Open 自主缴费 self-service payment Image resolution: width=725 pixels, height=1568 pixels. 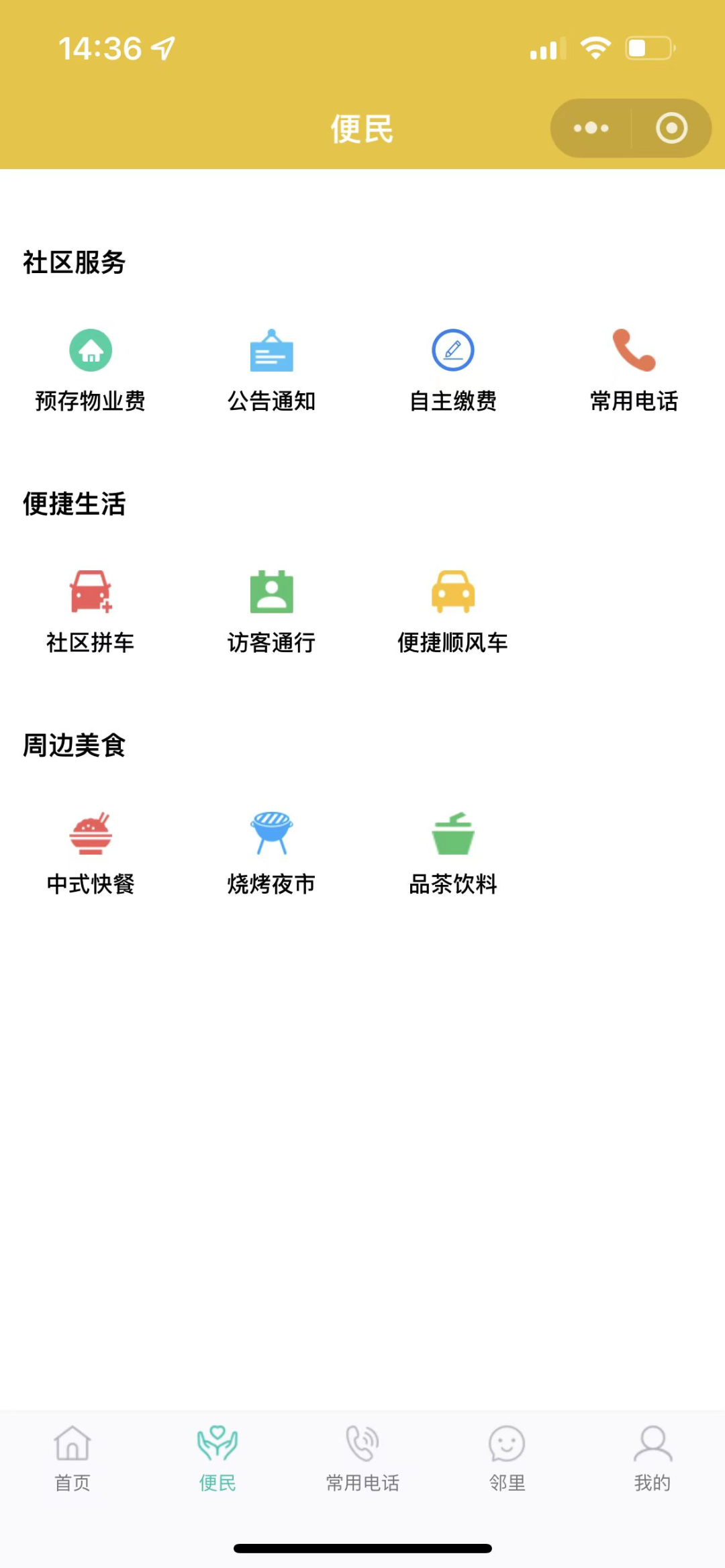tap(453, 370)
